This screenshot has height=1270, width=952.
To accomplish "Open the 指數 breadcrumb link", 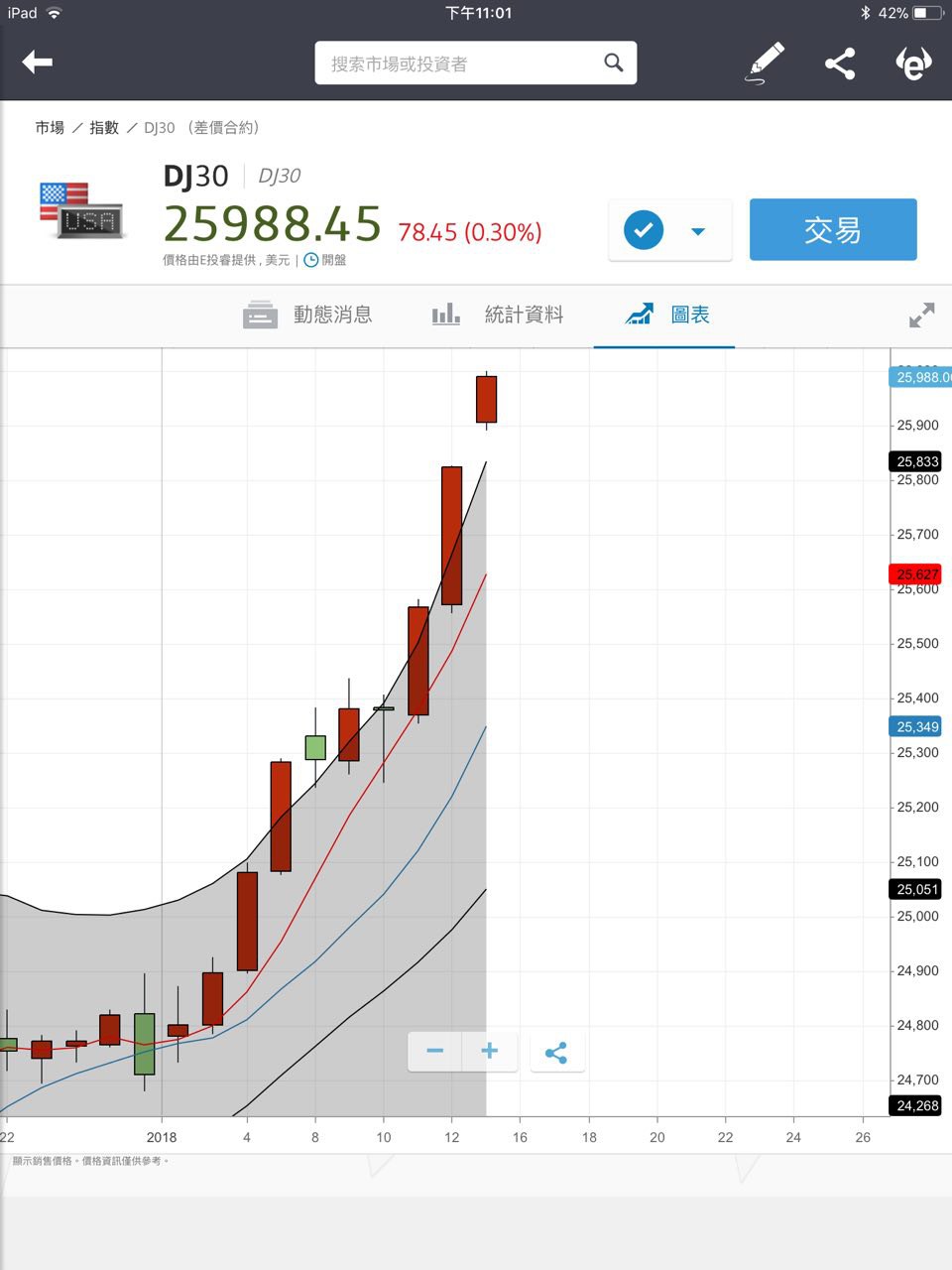I will point(104,128).
